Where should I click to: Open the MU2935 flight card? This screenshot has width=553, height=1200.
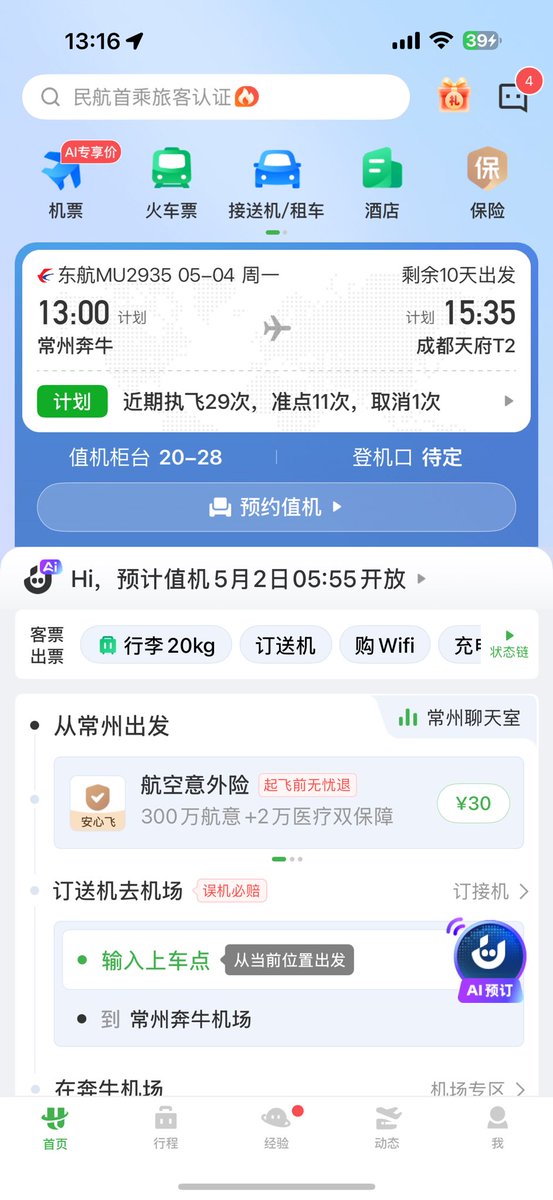click(276, 340)
